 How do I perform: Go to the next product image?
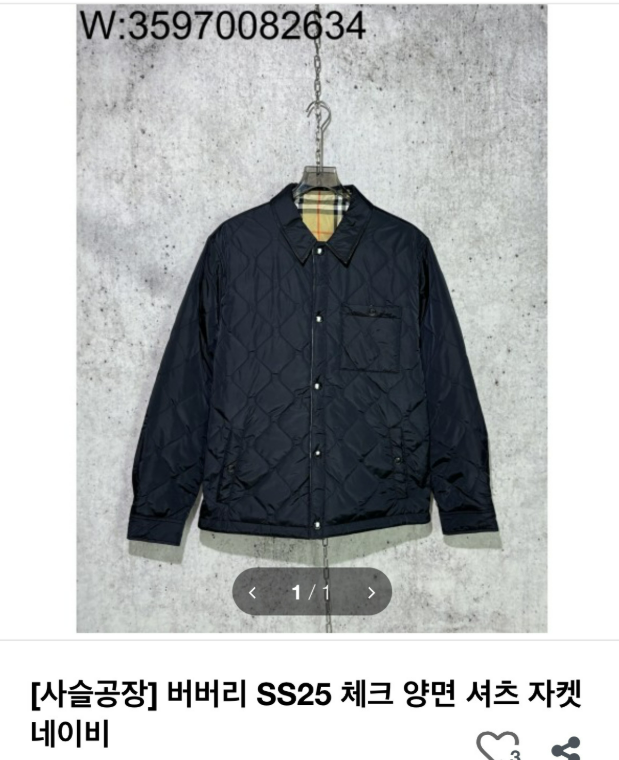tap(371, 592)
